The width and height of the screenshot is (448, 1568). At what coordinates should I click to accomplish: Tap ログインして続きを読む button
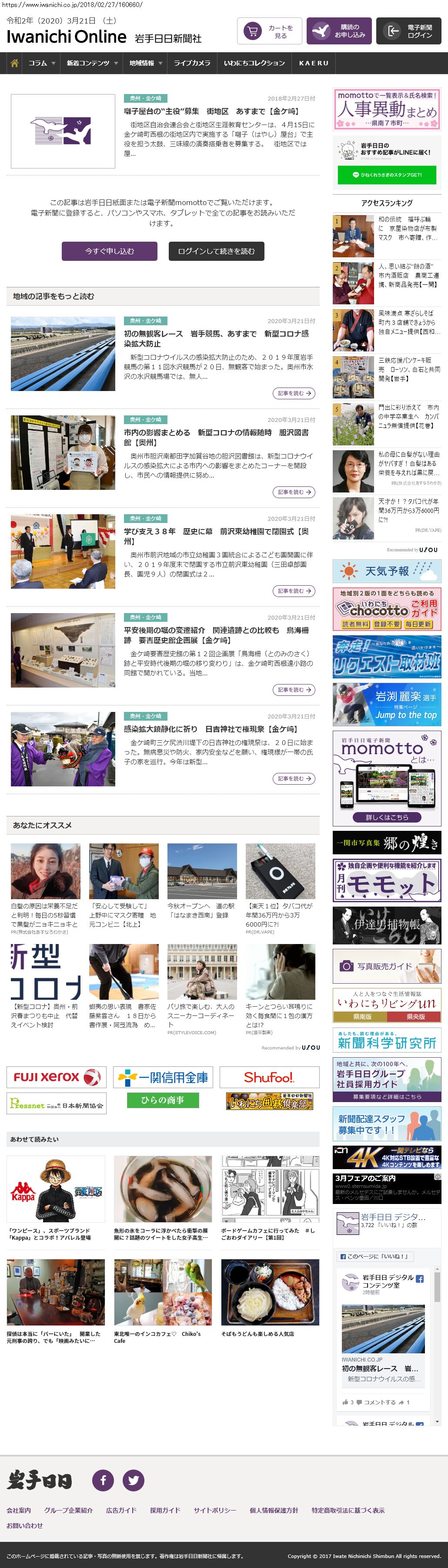click(216, 251)
